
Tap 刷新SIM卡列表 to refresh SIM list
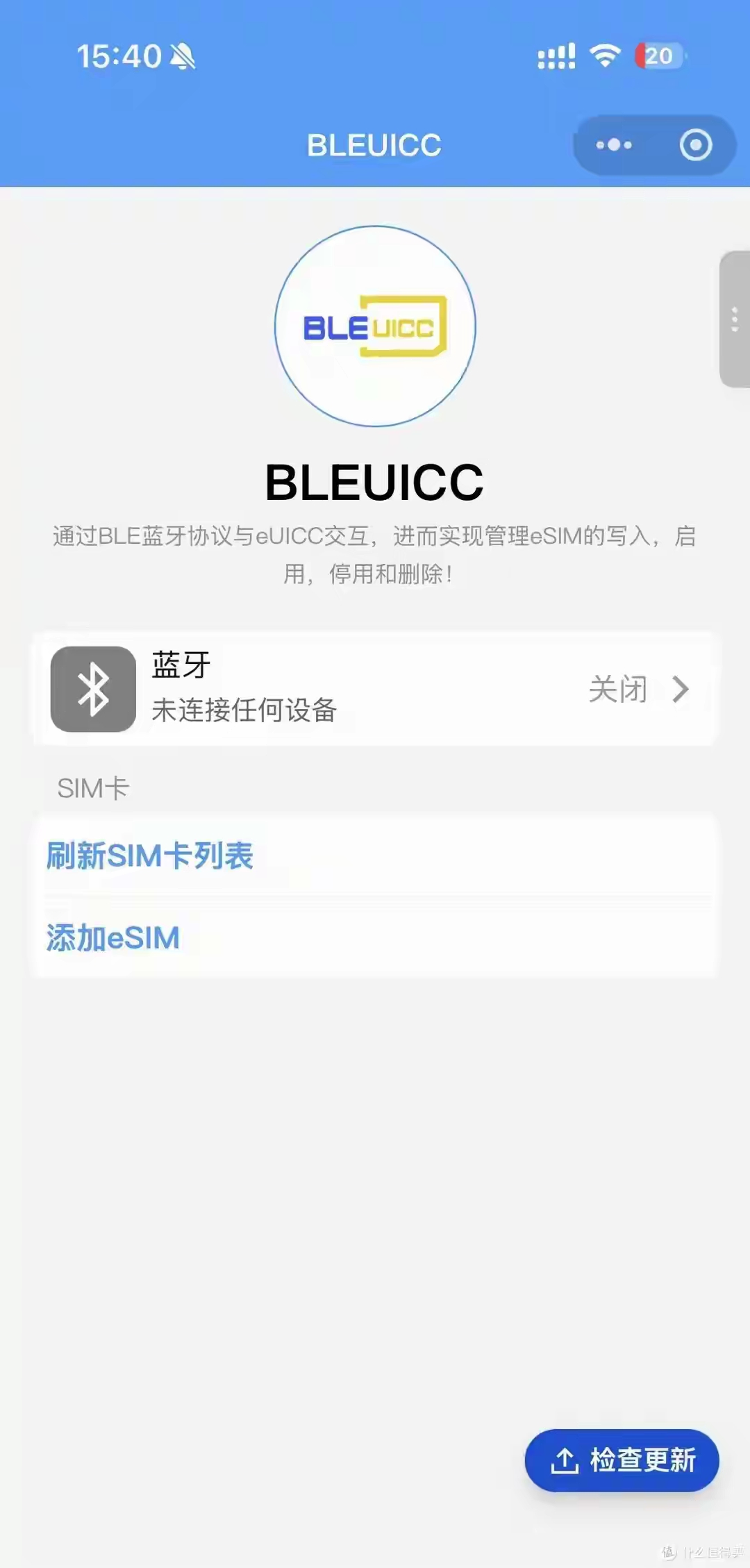(150, 856)
